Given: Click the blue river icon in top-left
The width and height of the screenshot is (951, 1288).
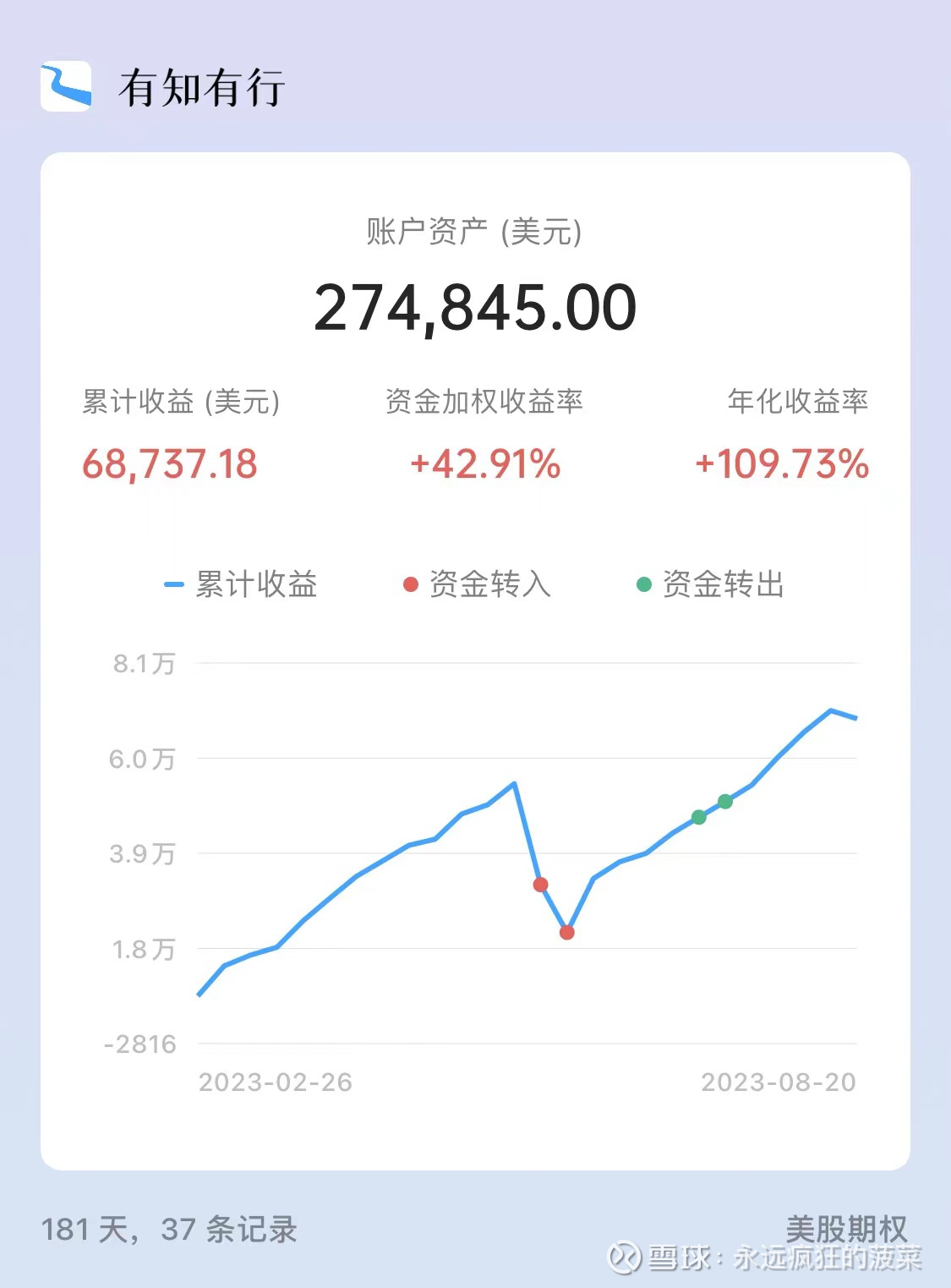Looking at the screenshot, I should pyautogui.click(x=65, y=85).
